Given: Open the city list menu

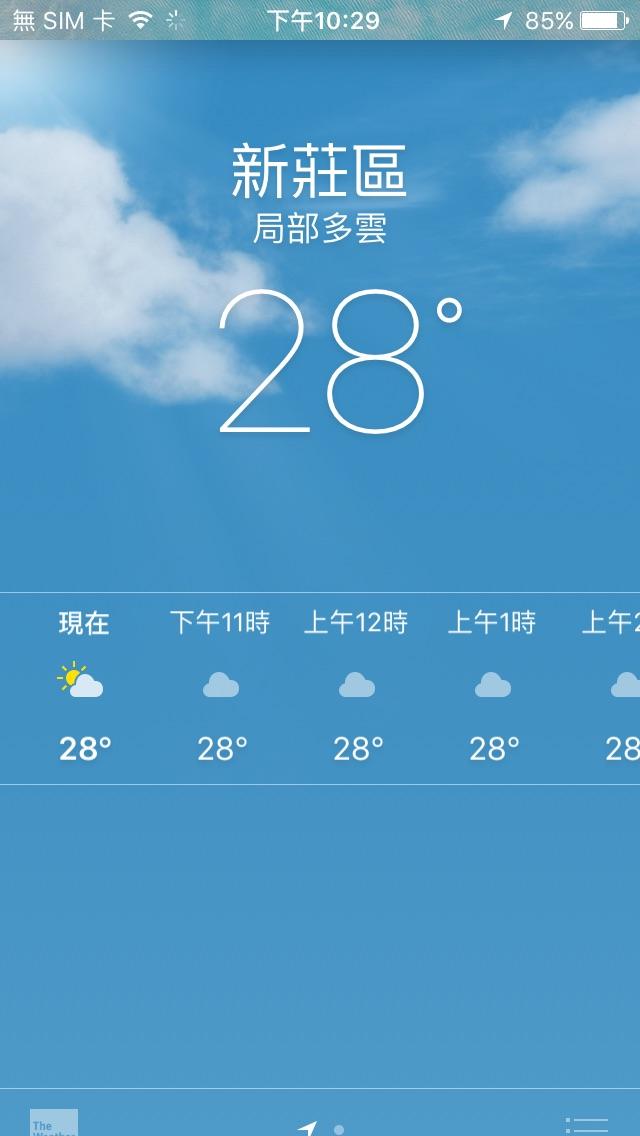Looking at the screenshot, I should (x=587, y=1125).
